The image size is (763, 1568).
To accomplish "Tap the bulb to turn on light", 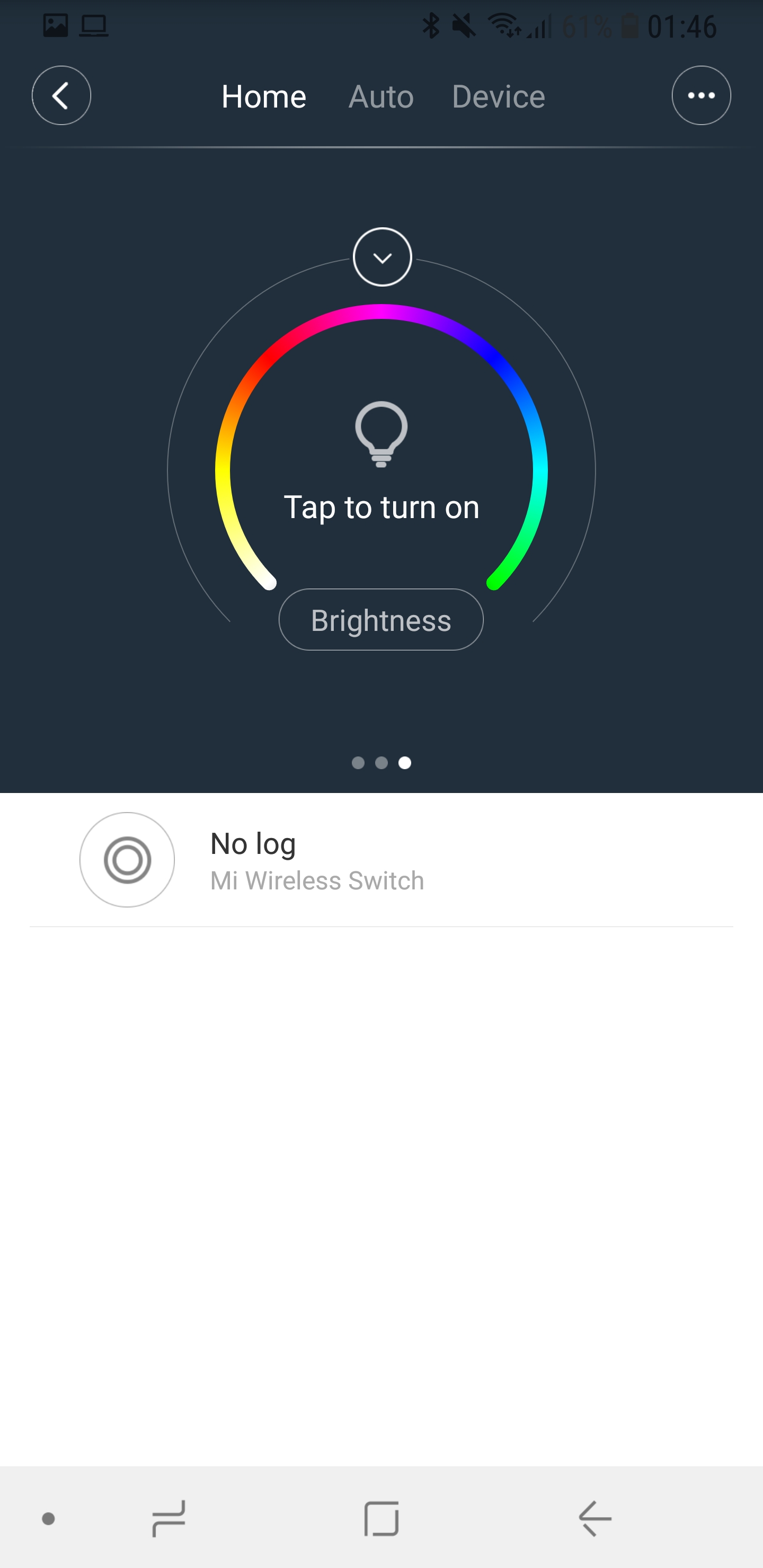I will (x=381, y=434).
